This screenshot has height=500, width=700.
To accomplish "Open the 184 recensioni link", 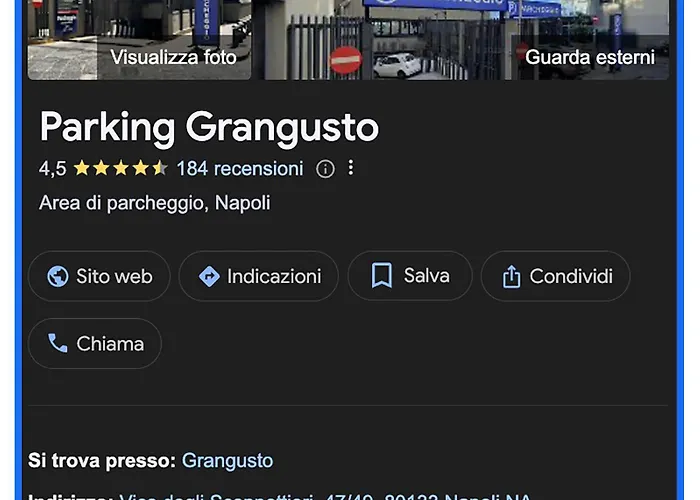I will coord(239,168).
